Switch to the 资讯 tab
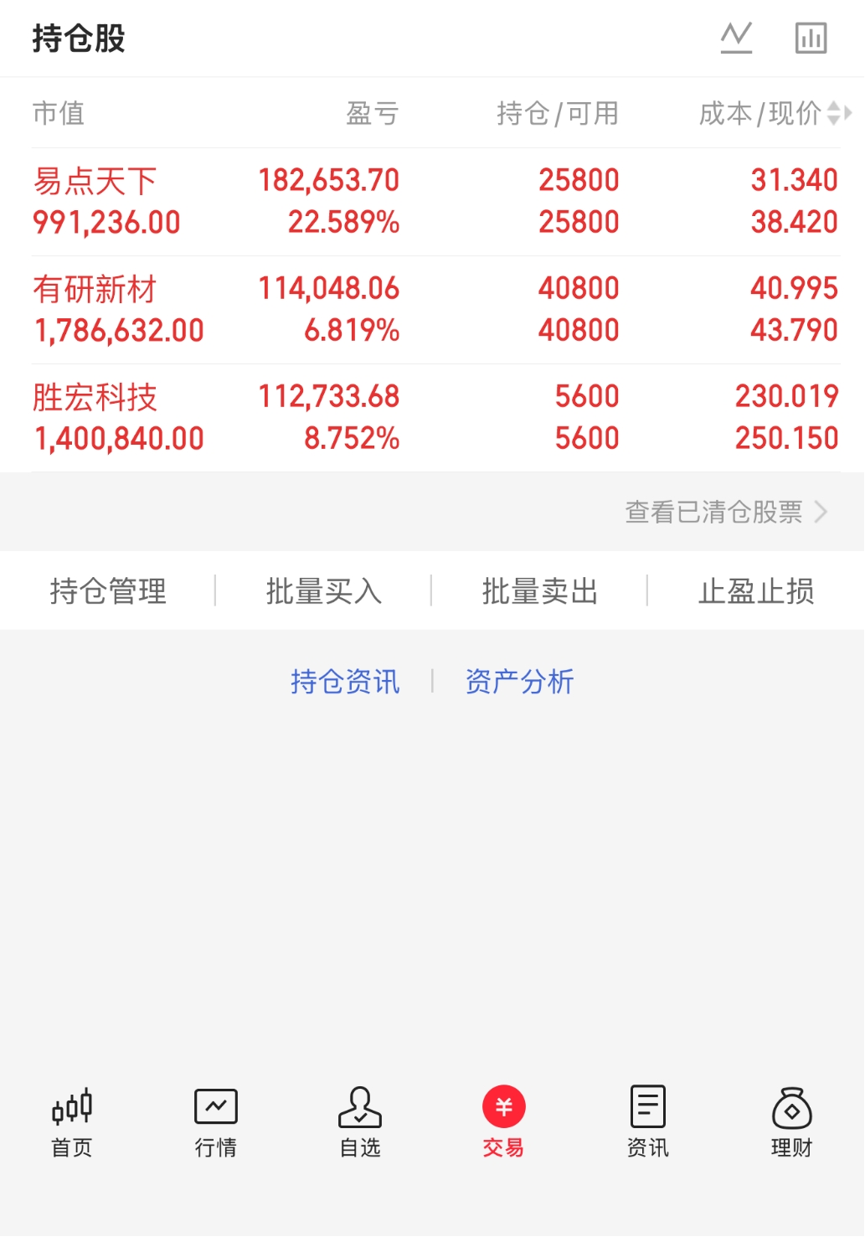 point(648,1122)
